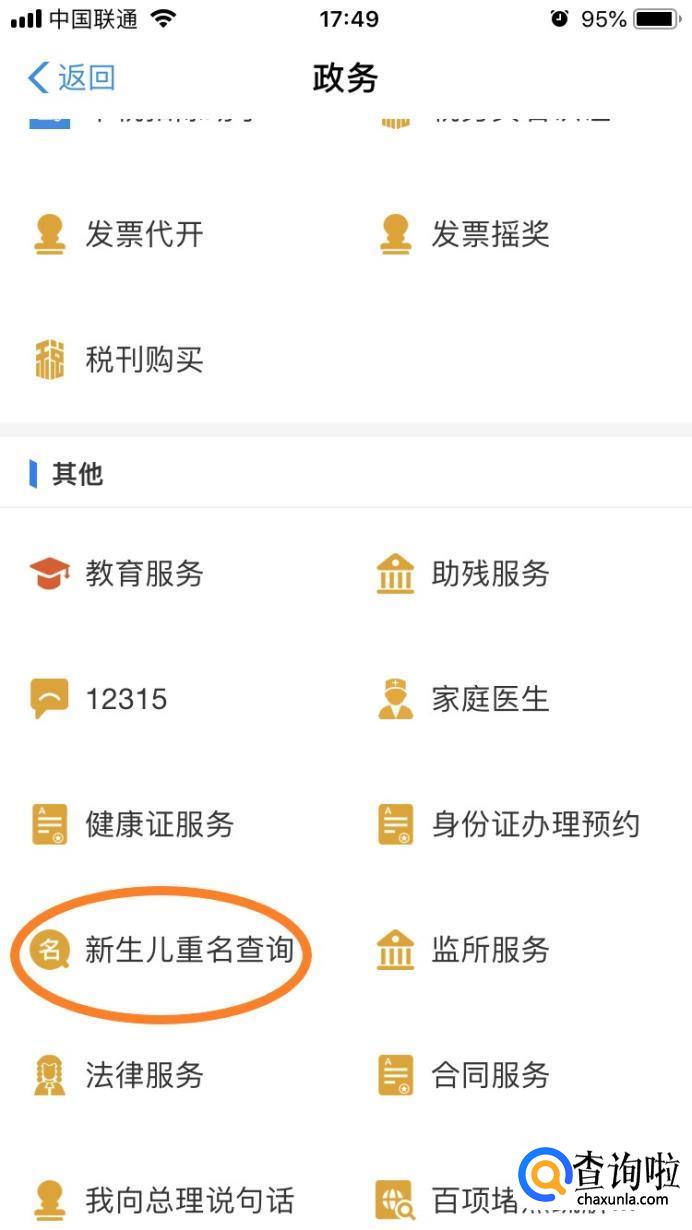The width and height of the screenshot is (692, 1230).
Task: Go back using the 返回 button
Action: coord(72,77)
